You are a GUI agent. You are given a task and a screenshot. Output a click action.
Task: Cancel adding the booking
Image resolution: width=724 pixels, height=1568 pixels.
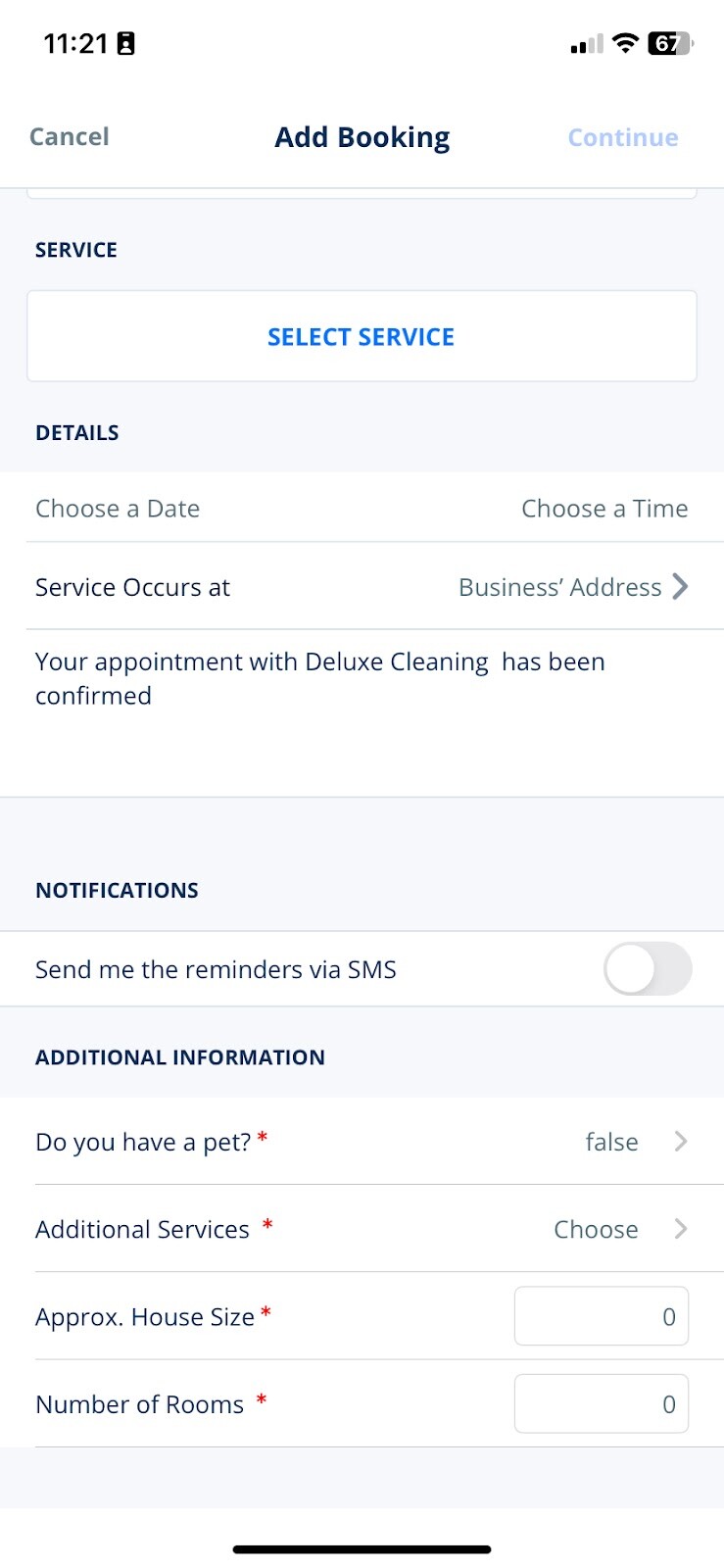[69, 136]
